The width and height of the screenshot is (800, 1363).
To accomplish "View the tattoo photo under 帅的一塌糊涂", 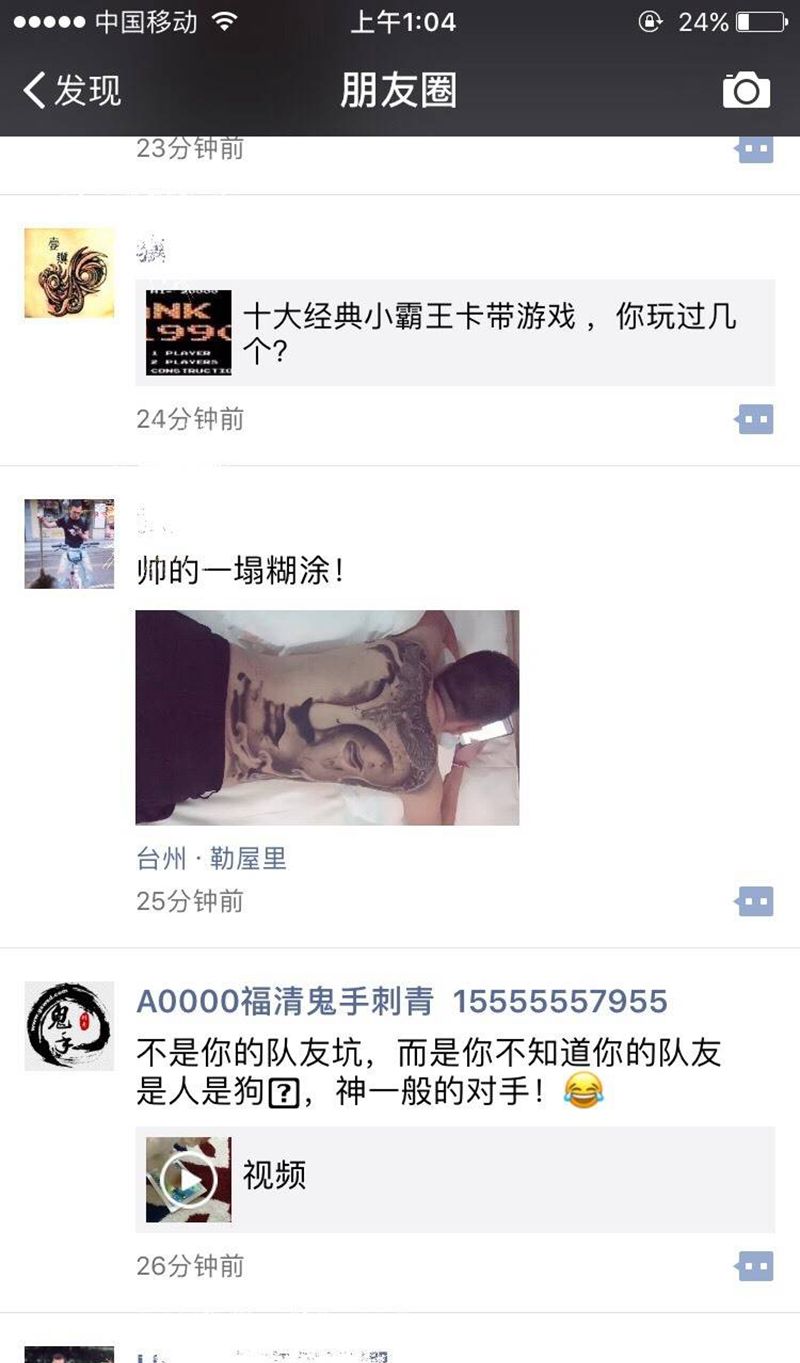I will [x=327, y=717].
